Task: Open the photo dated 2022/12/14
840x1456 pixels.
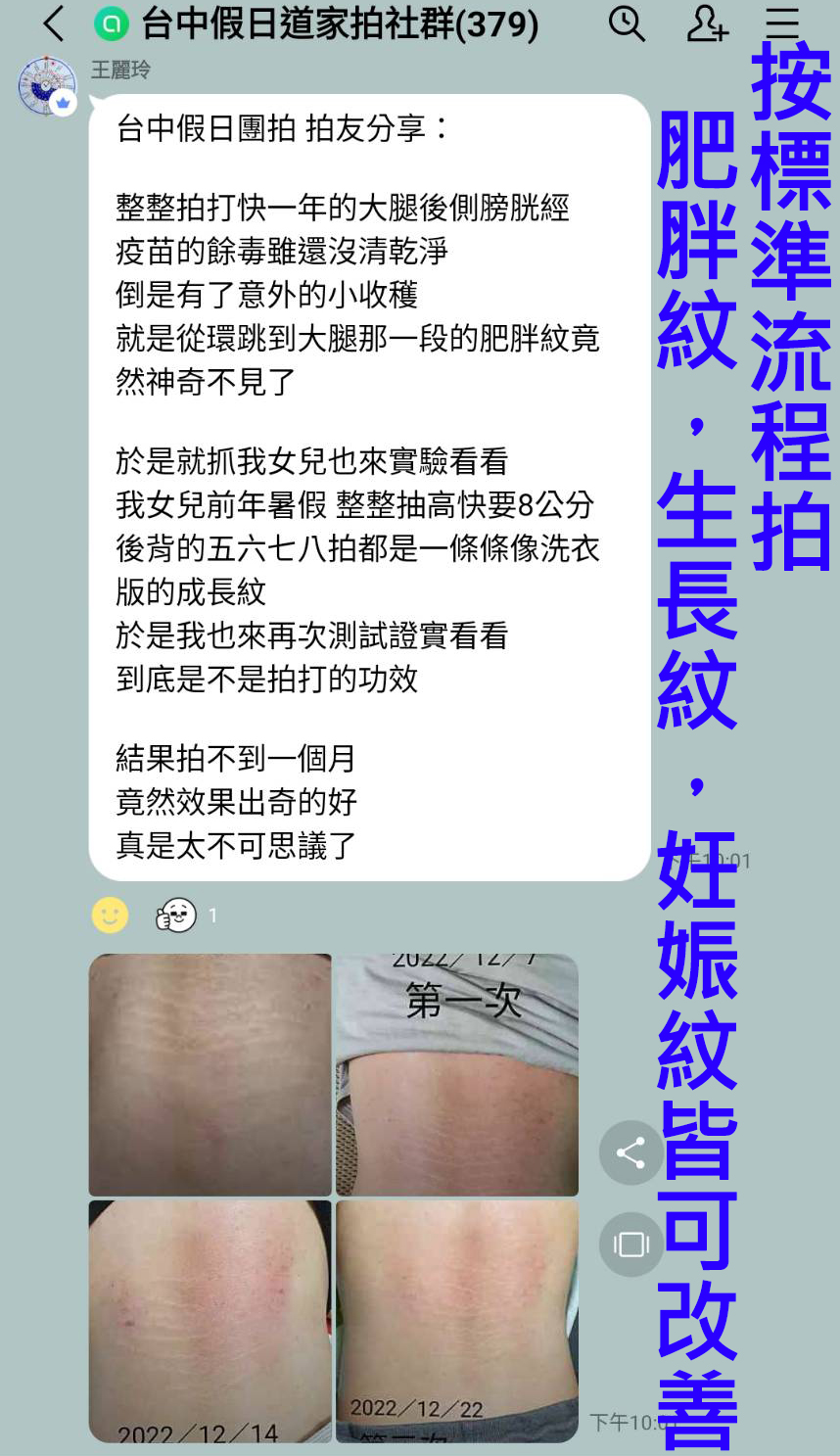Action: (210, 1321)
